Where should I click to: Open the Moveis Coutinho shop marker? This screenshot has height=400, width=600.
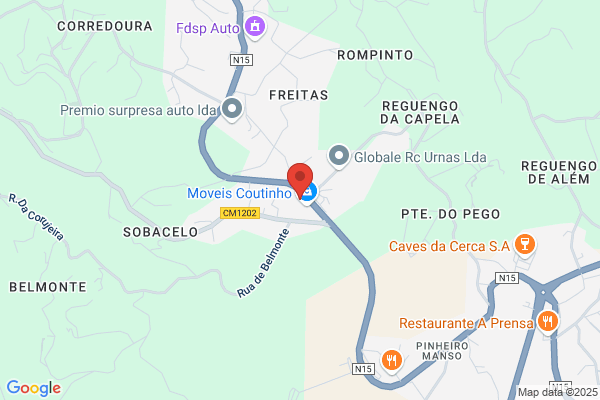point(309,193)
